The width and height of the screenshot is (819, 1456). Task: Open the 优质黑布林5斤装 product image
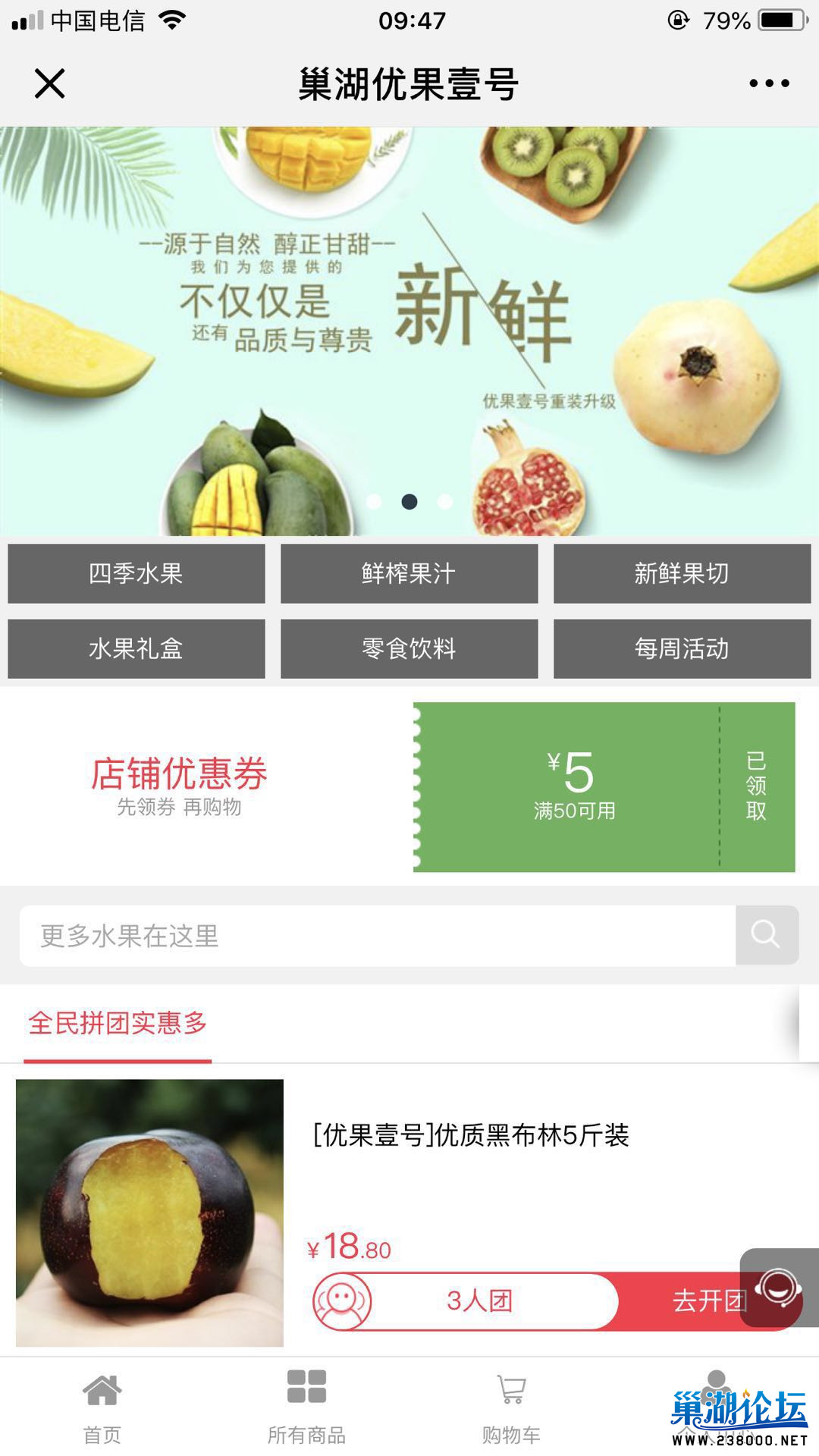(x=149, y=1213)
